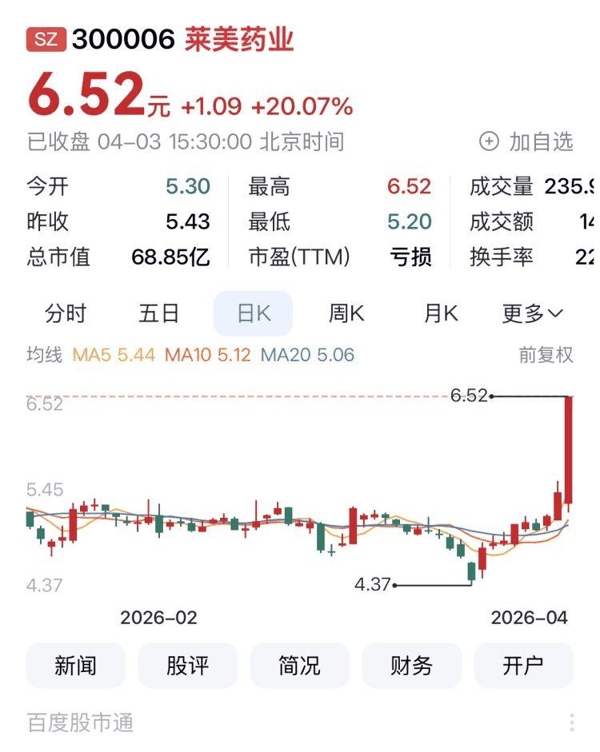Add 莱美药业 to watchlist via 加自选

527,141
